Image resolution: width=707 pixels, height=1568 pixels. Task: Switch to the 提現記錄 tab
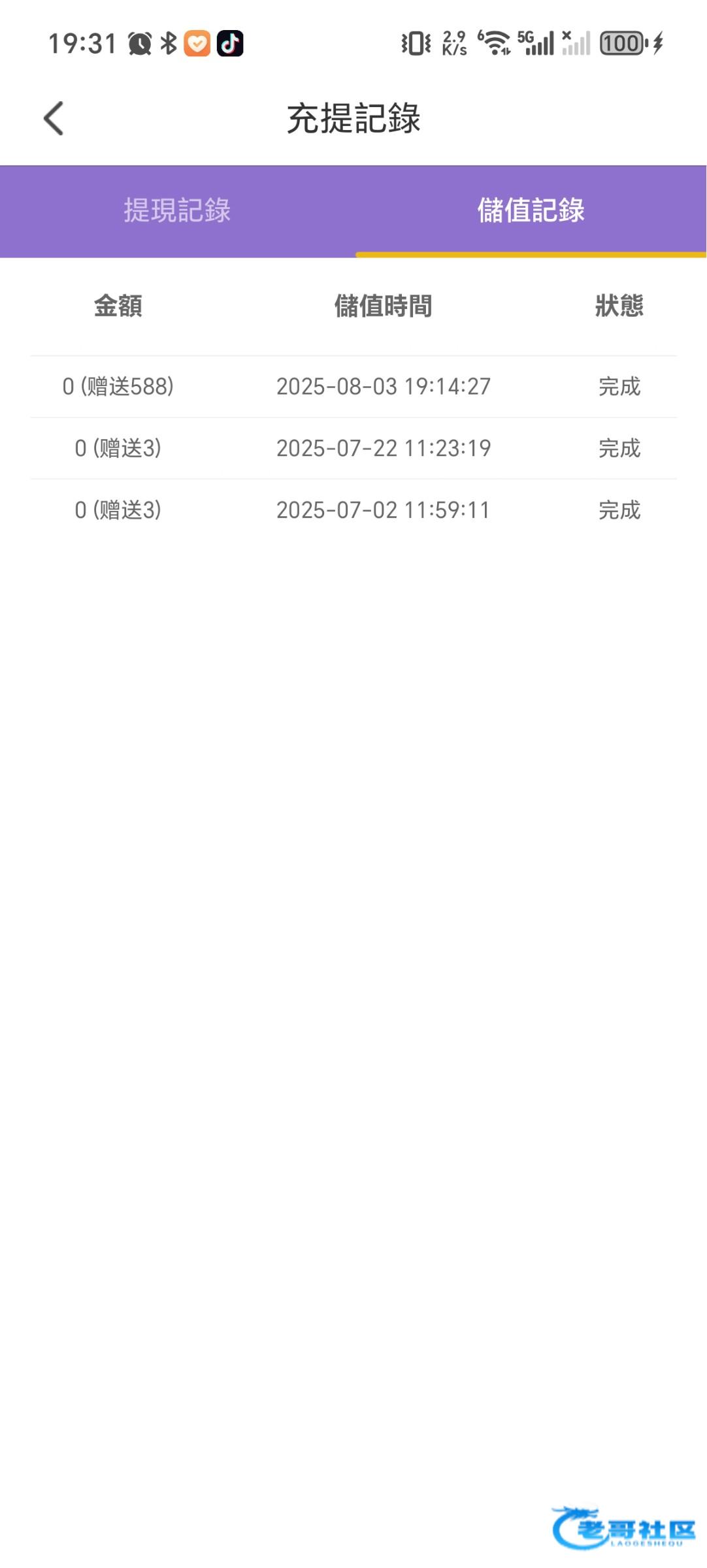(x=177, y=210)
